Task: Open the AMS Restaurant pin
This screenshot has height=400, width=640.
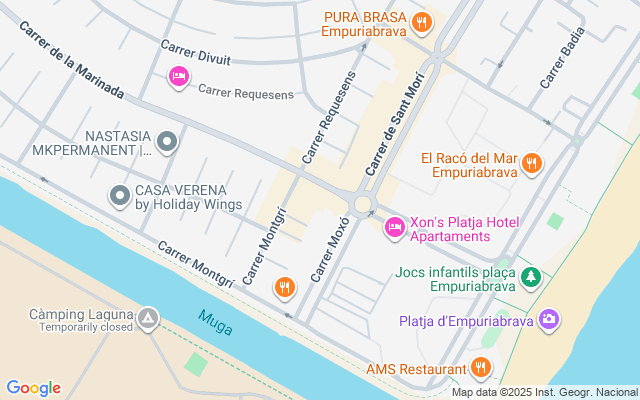Action: pyautogui.click(x=481, y=368)
